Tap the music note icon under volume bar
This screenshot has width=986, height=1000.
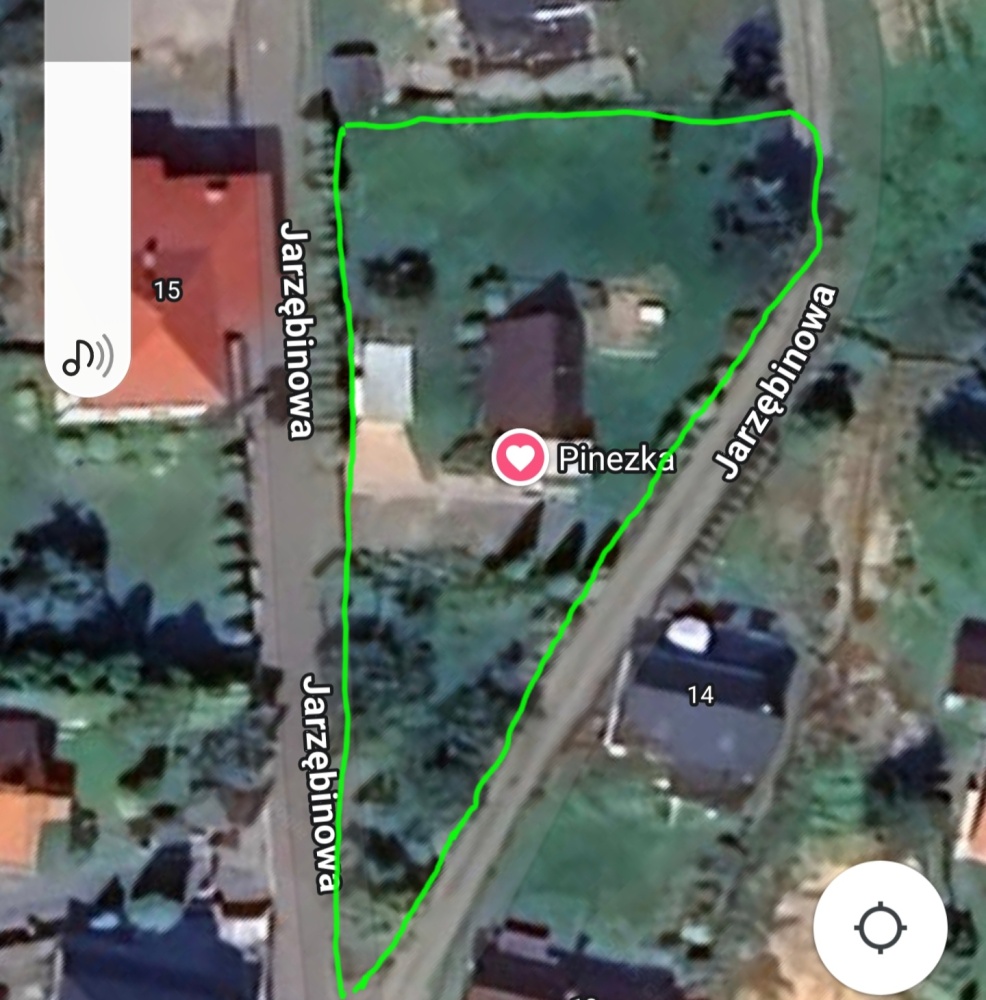(87, 355)
